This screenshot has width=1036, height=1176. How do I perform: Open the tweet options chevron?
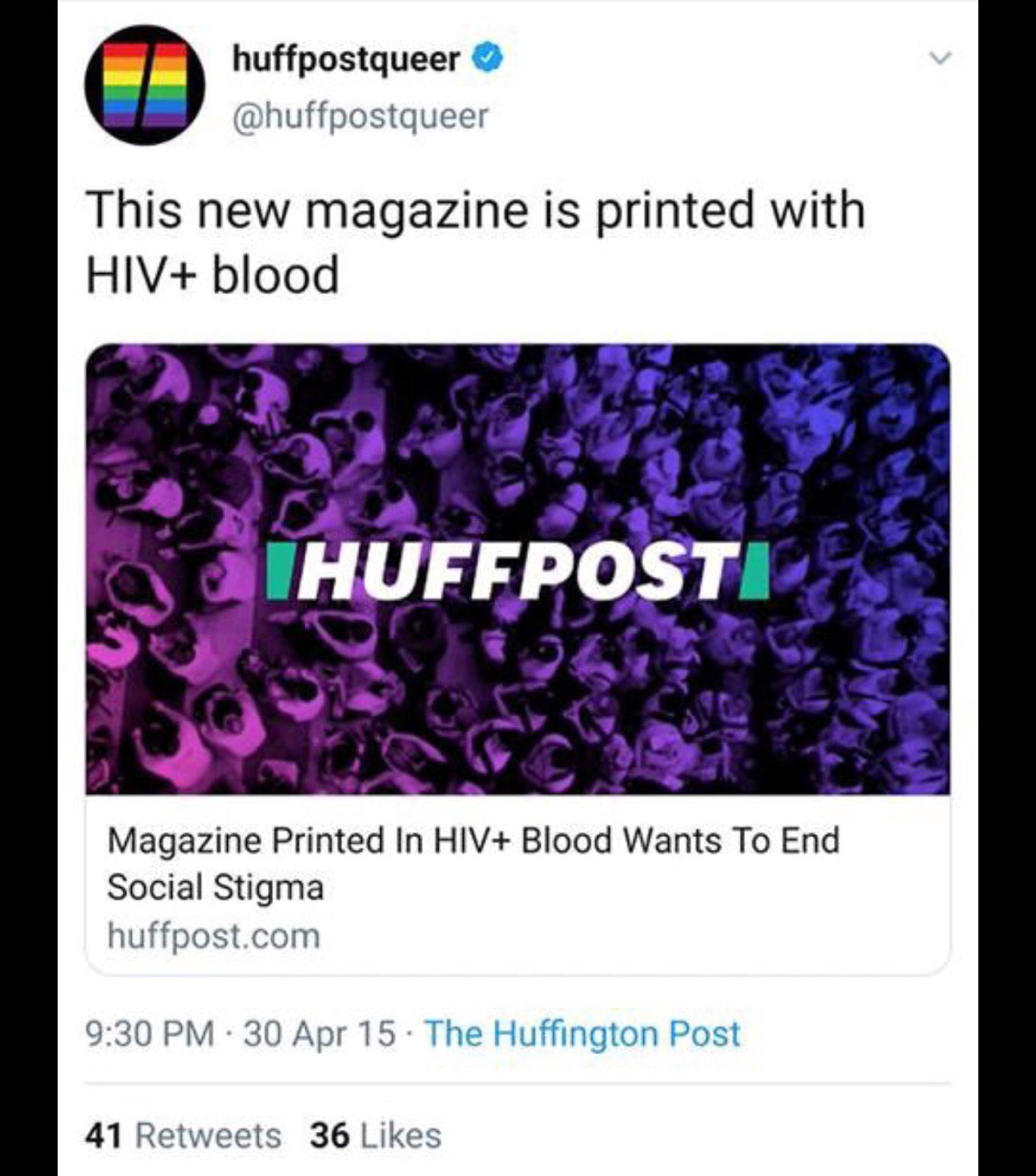[938, 59]
